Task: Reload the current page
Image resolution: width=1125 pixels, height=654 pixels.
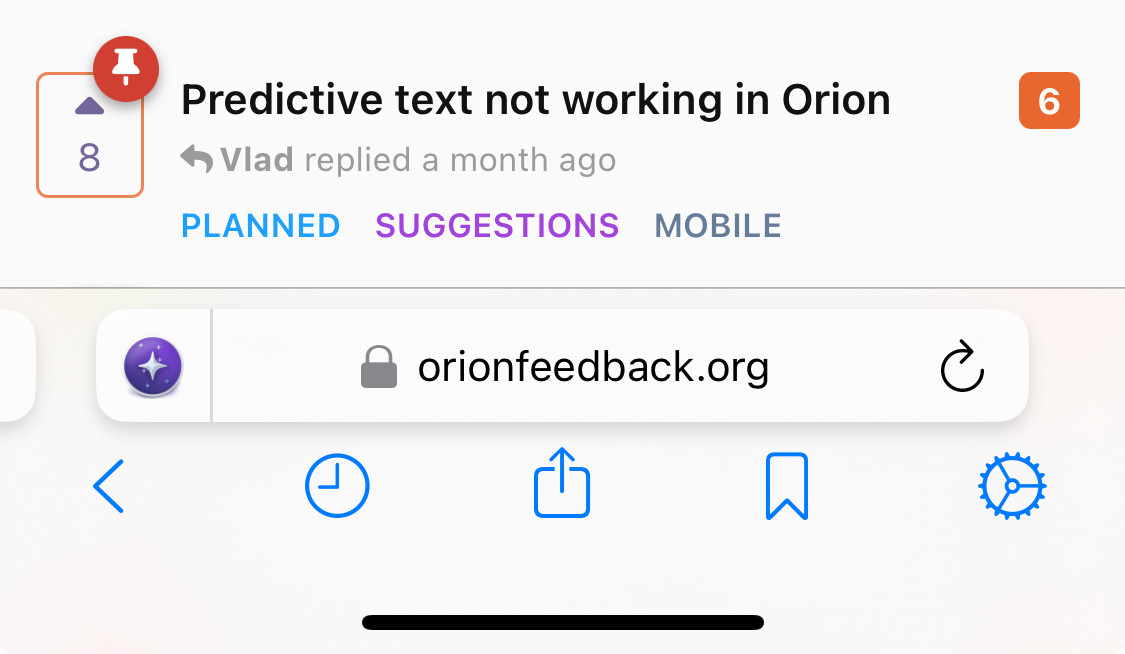Action: (x=962, y=367)
